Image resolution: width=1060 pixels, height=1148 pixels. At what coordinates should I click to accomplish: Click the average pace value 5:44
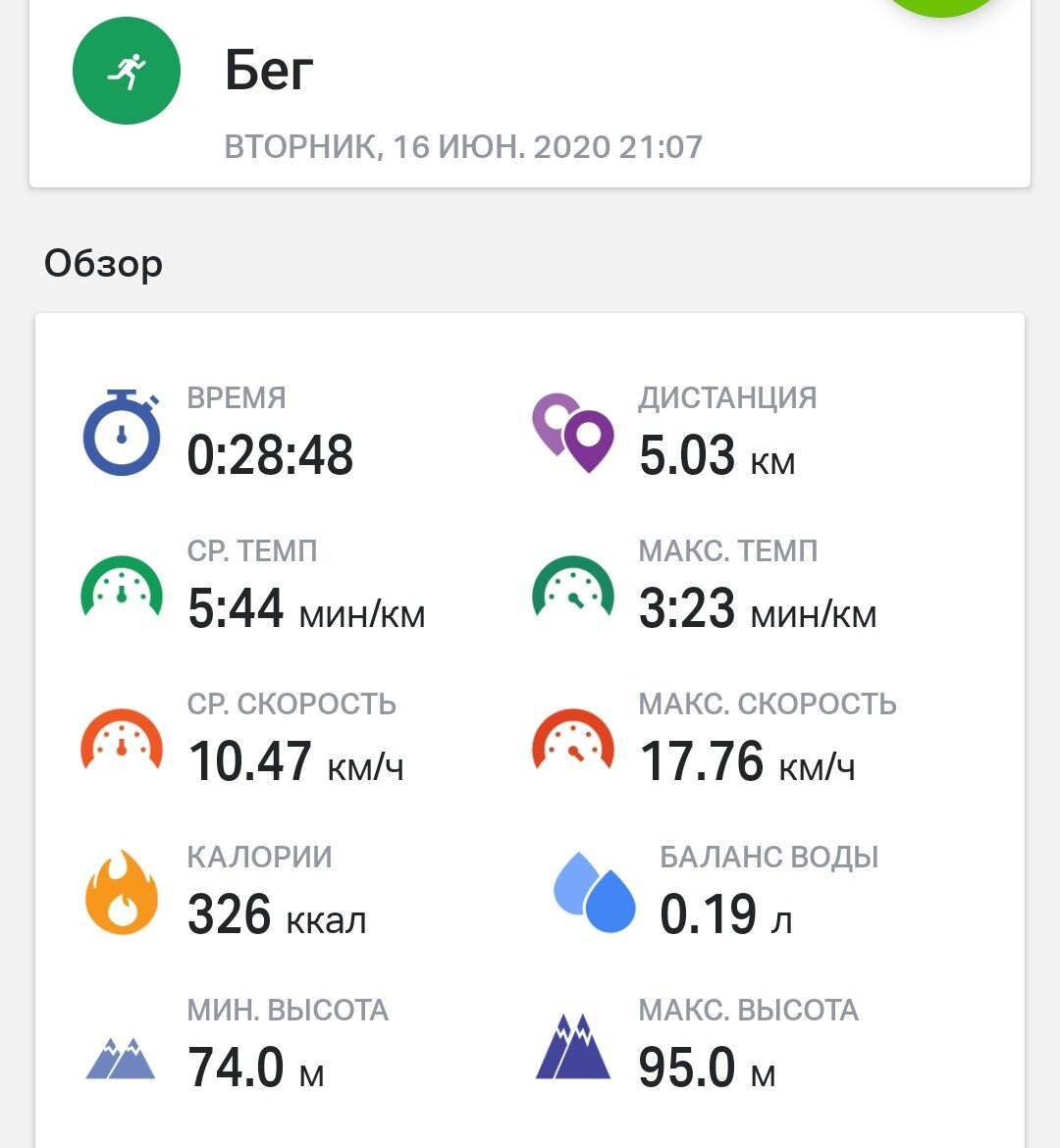click(x=236, y=608)
